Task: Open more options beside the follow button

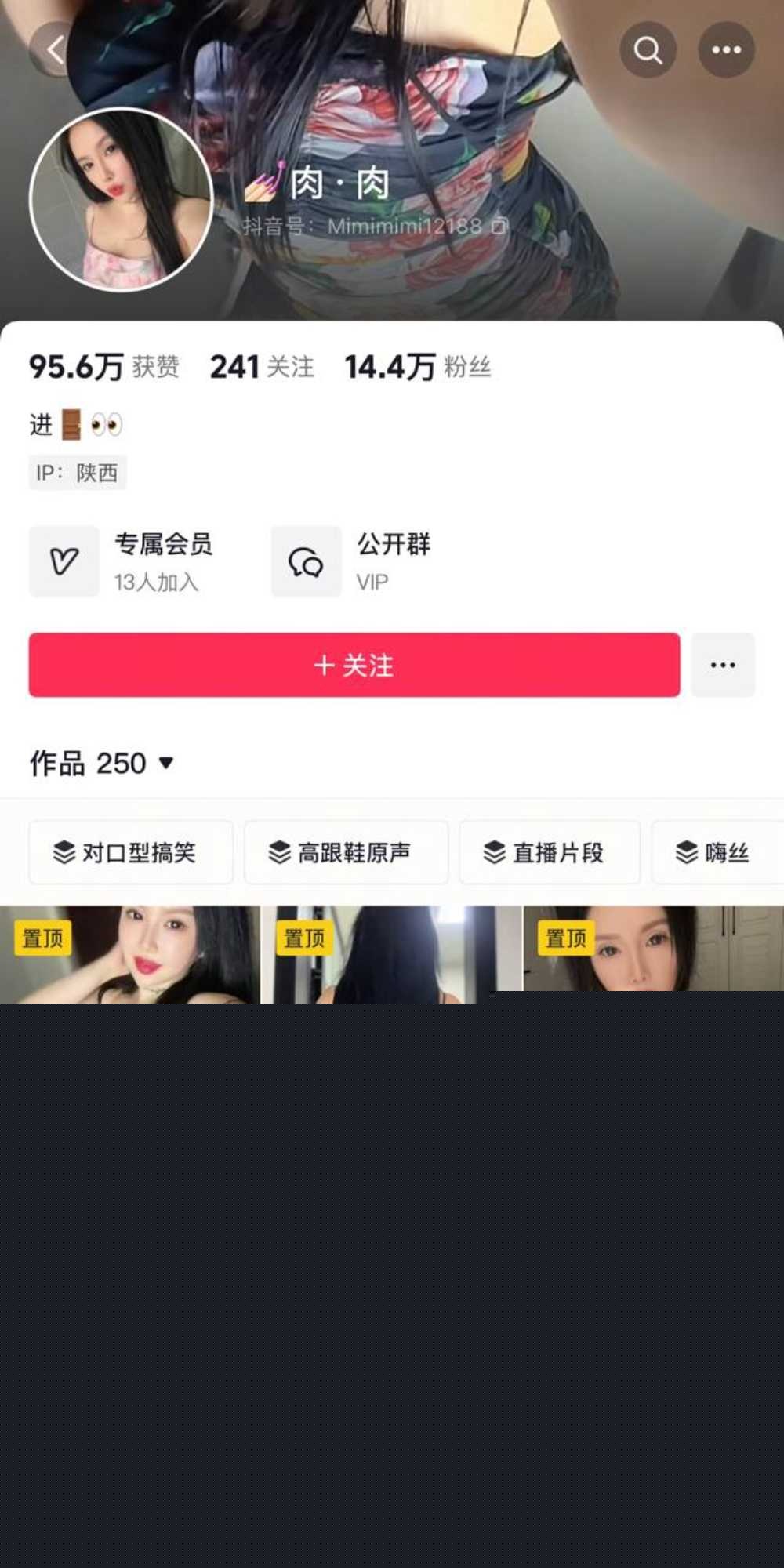Action: click(723, 665)
